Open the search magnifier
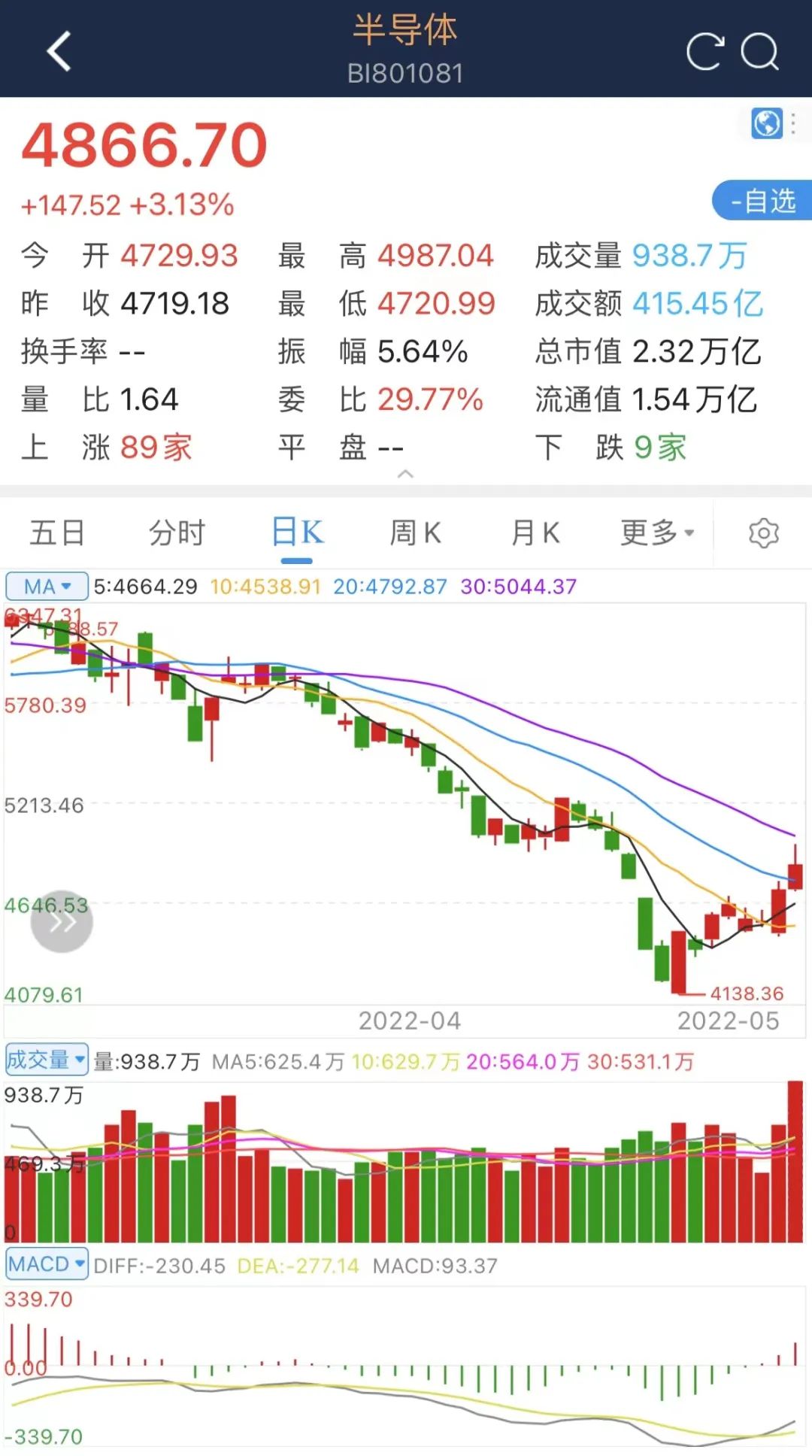This screenshot has width=812, height=1456. [x=759, y=51]
